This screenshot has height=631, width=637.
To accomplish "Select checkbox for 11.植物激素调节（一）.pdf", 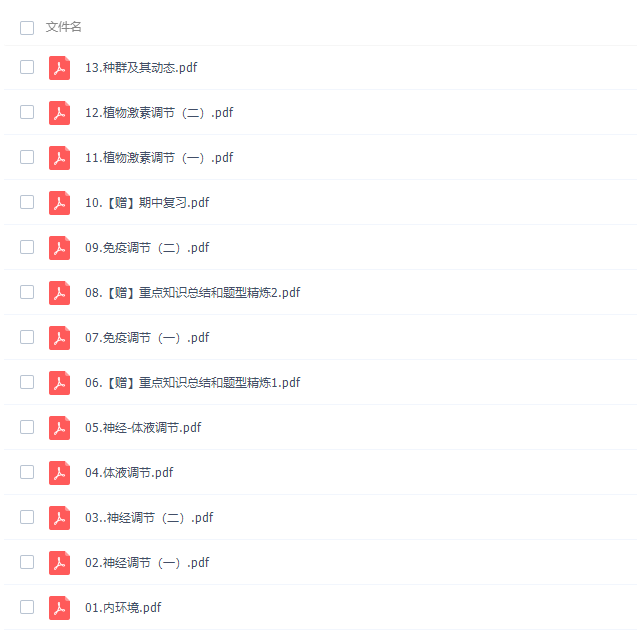I will (27, 157).
